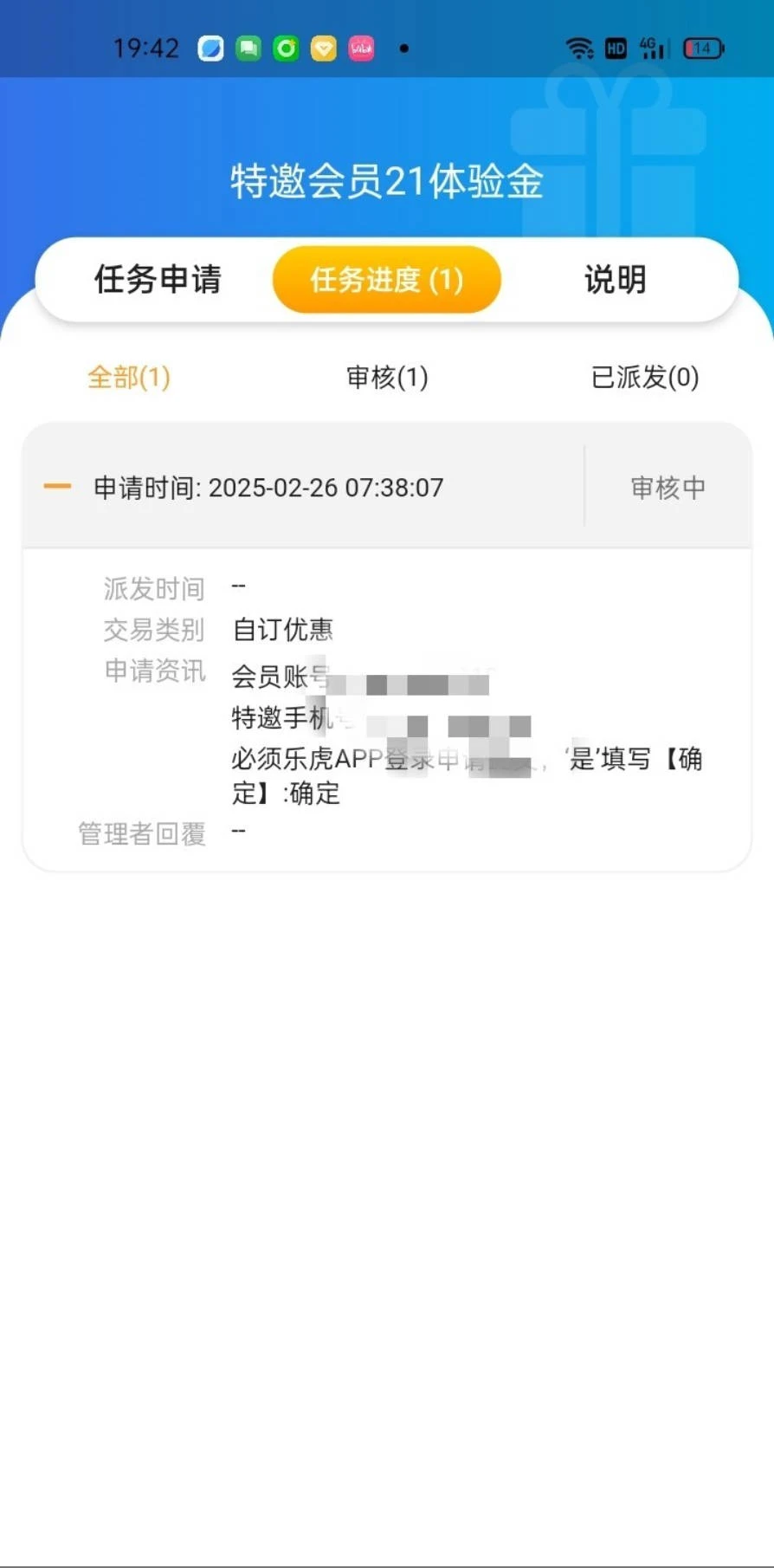
Task: Select the 已派发(0) filter
Action: click(642, 378)
